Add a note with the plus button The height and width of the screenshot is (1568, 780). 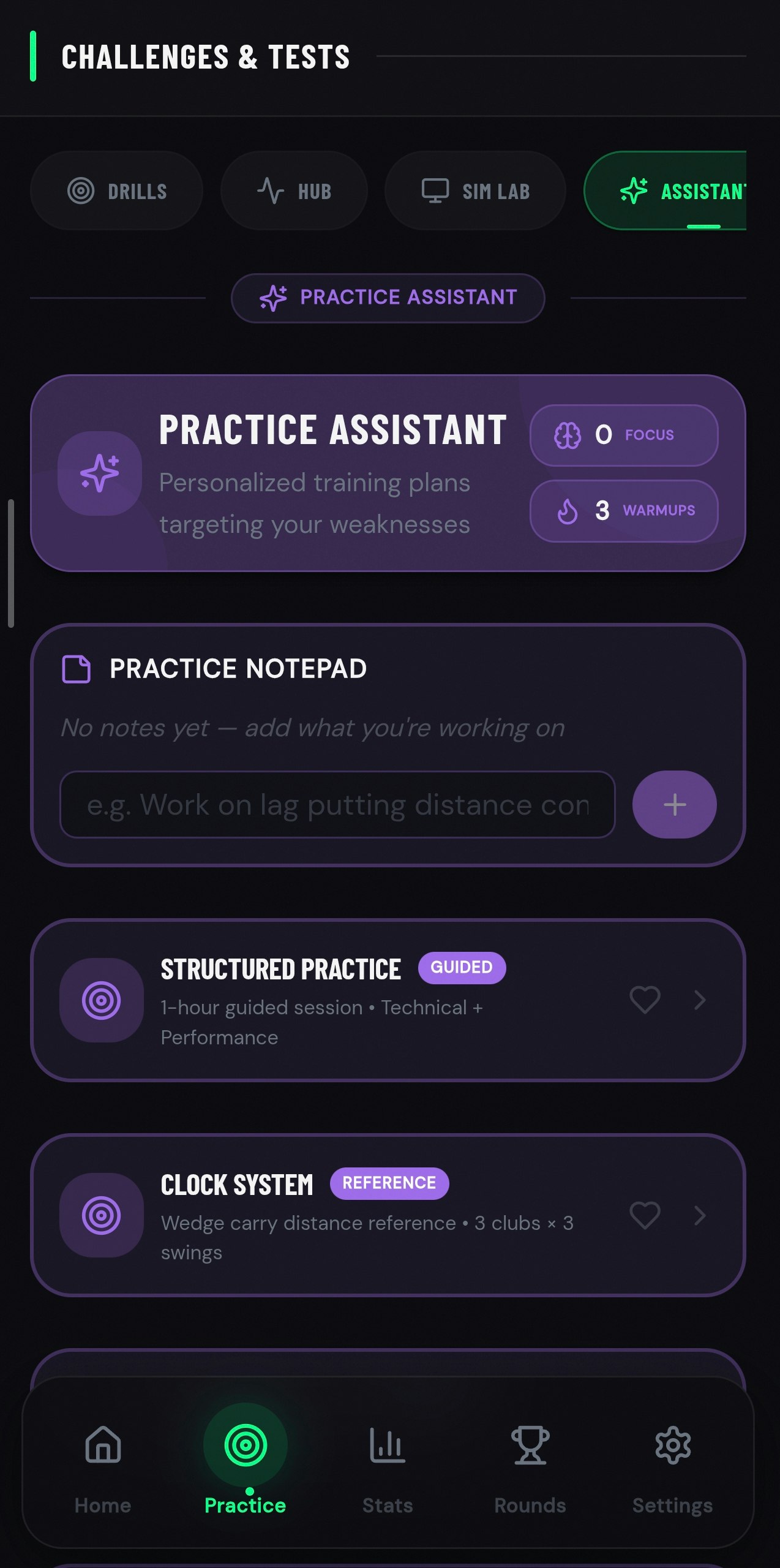pos(674,804)
